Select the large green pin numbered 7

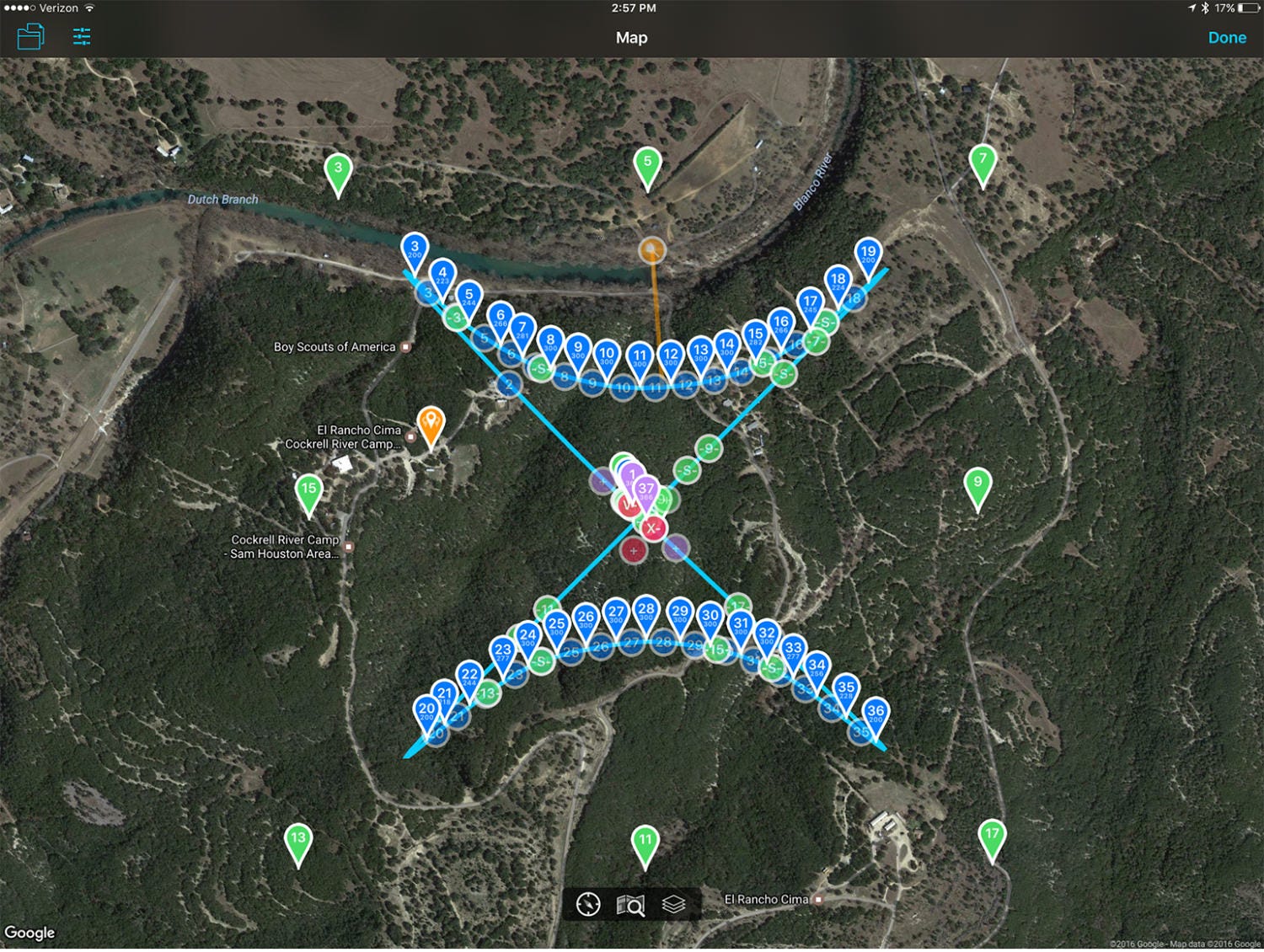coord(982,161)
